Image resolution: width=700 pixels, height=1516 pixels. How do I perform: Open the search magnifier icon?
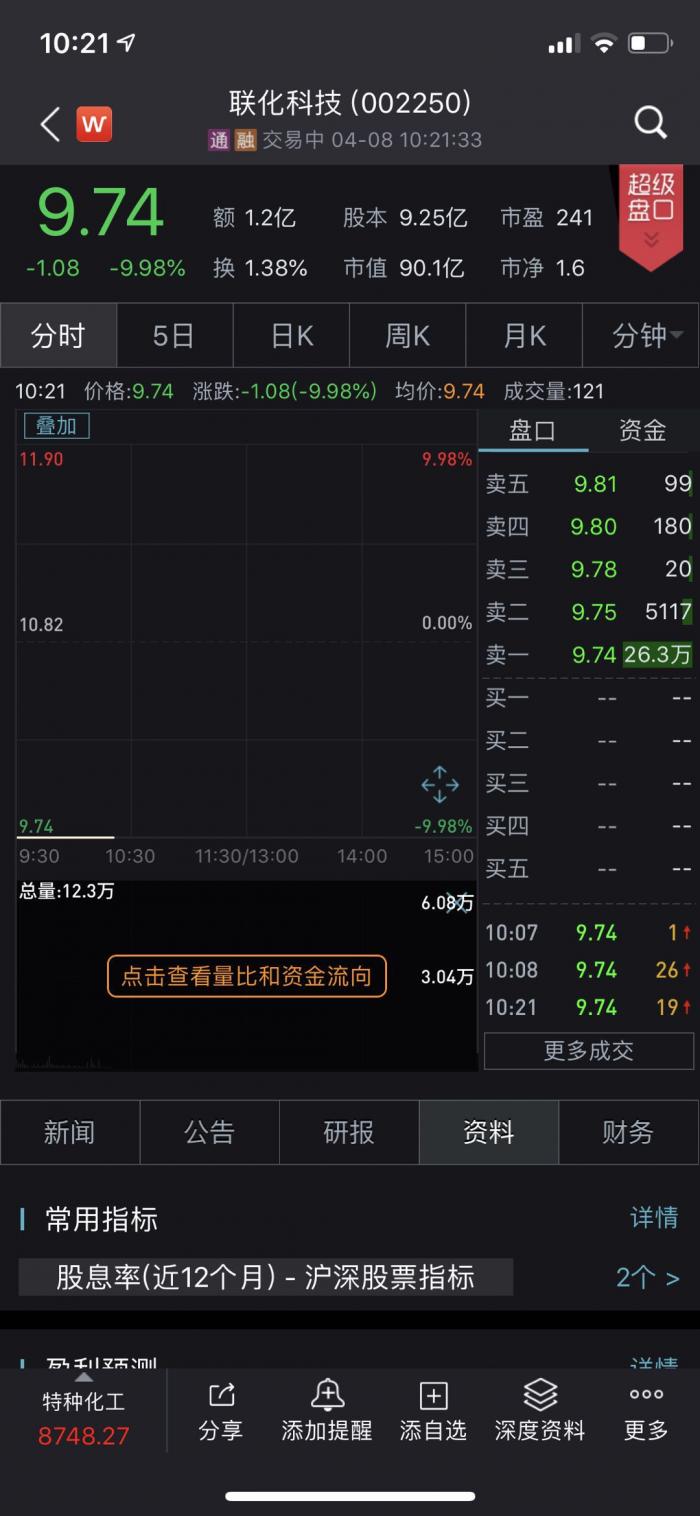pyautogui.click(x=650, y=123)
